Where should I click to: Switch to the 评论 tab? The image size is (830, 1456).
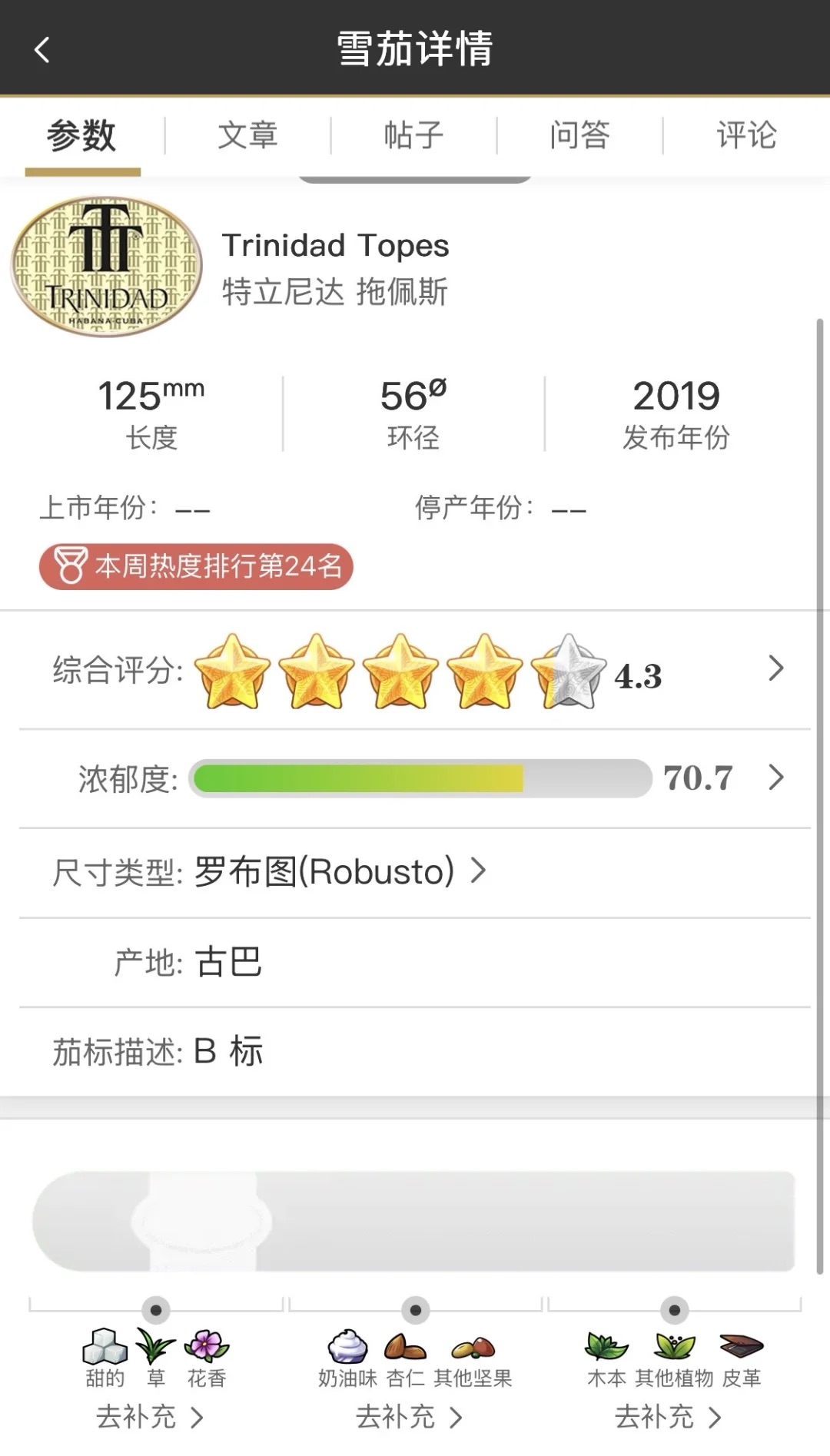pos(745,136)
